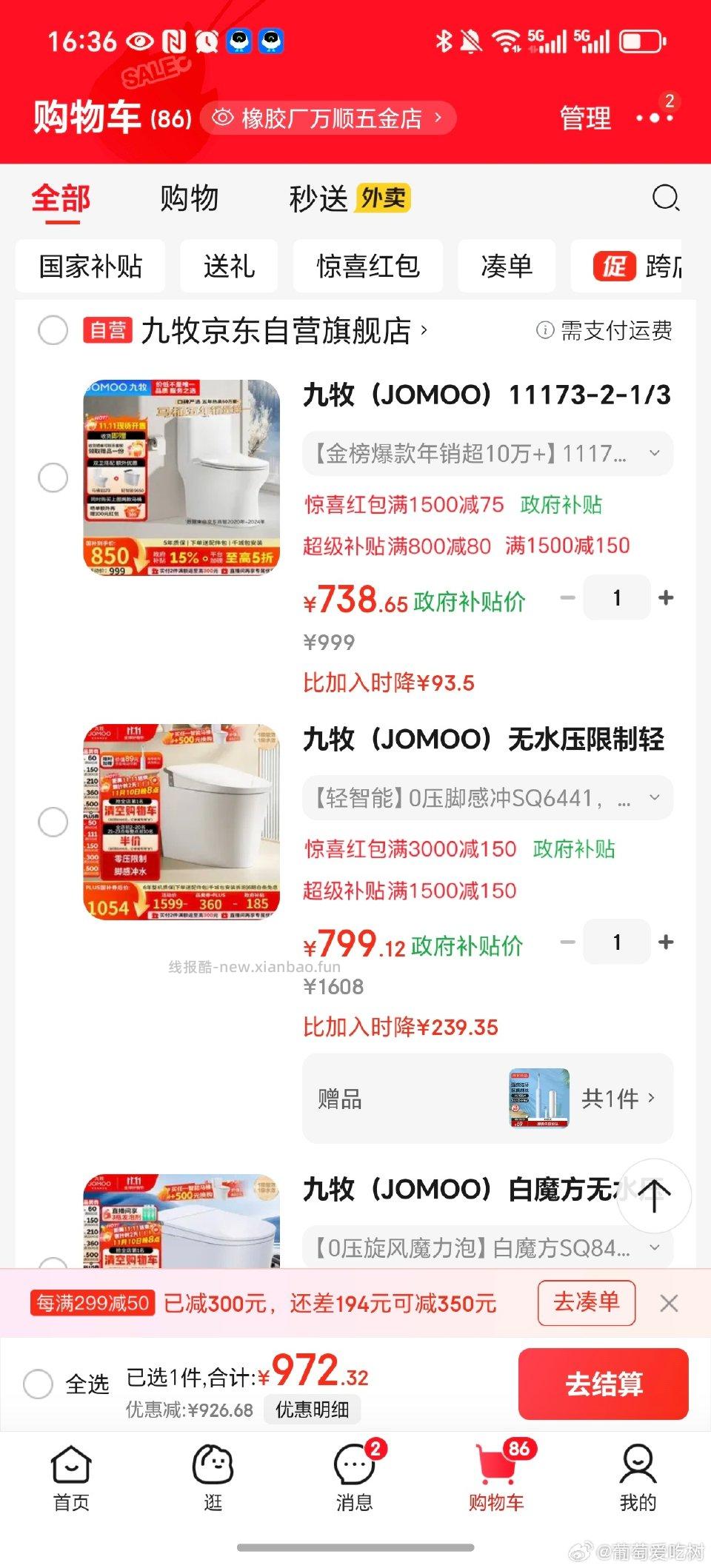Tap the back-to-top arrow icon

(x=655, y=1196)
